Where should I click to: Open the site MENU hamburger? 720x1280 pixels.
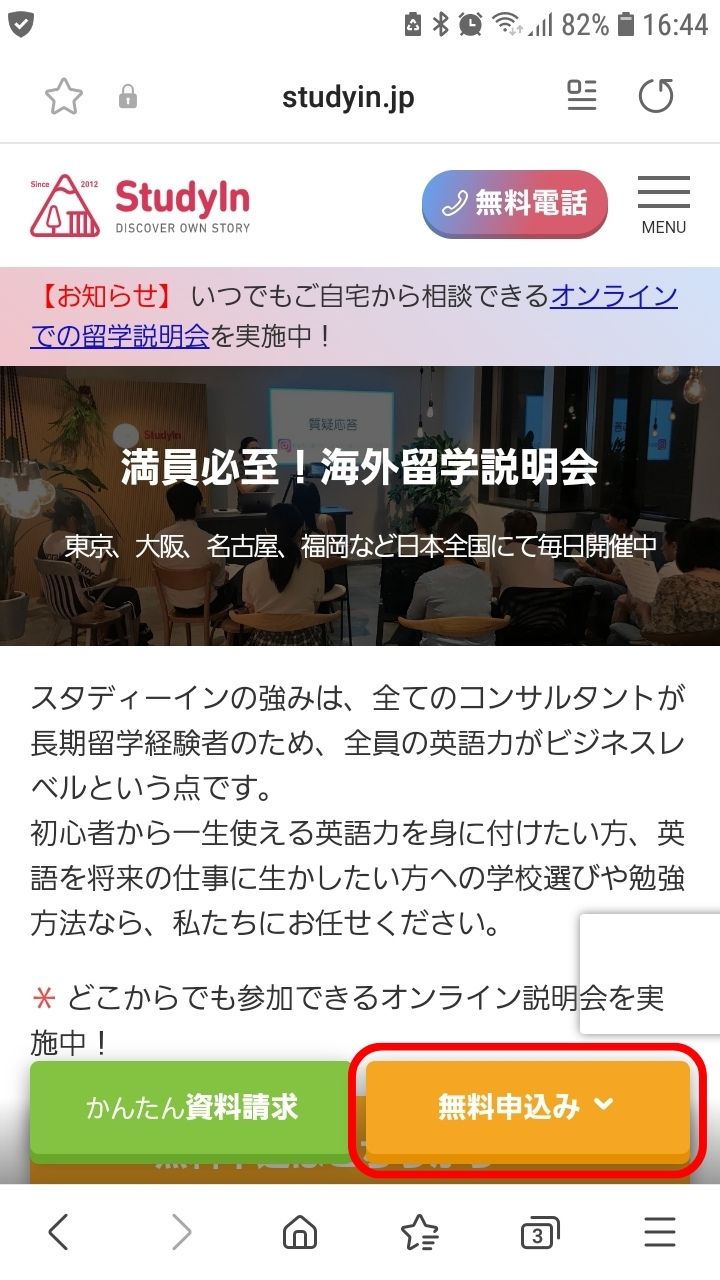point(663,204)
